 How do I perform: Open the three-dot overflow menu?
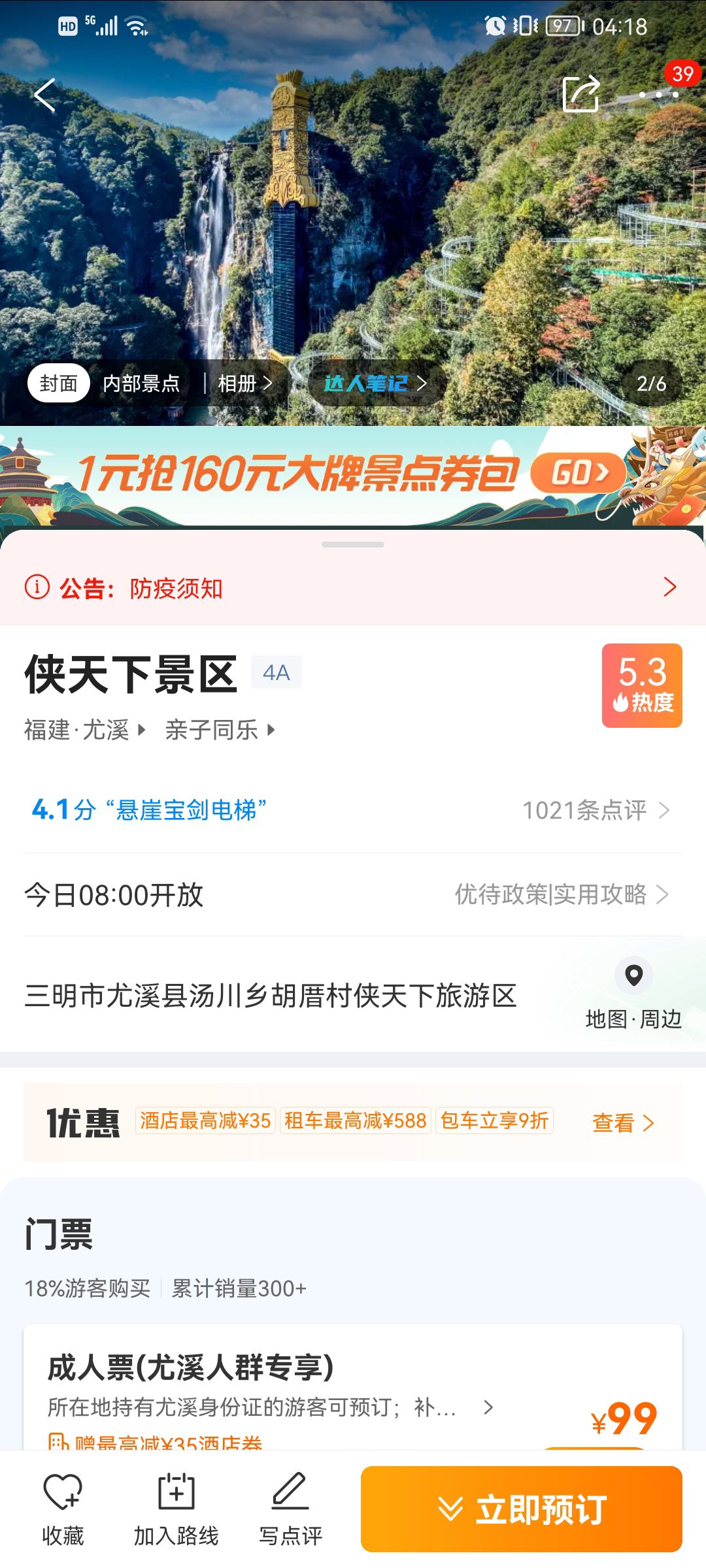(658, 95)
